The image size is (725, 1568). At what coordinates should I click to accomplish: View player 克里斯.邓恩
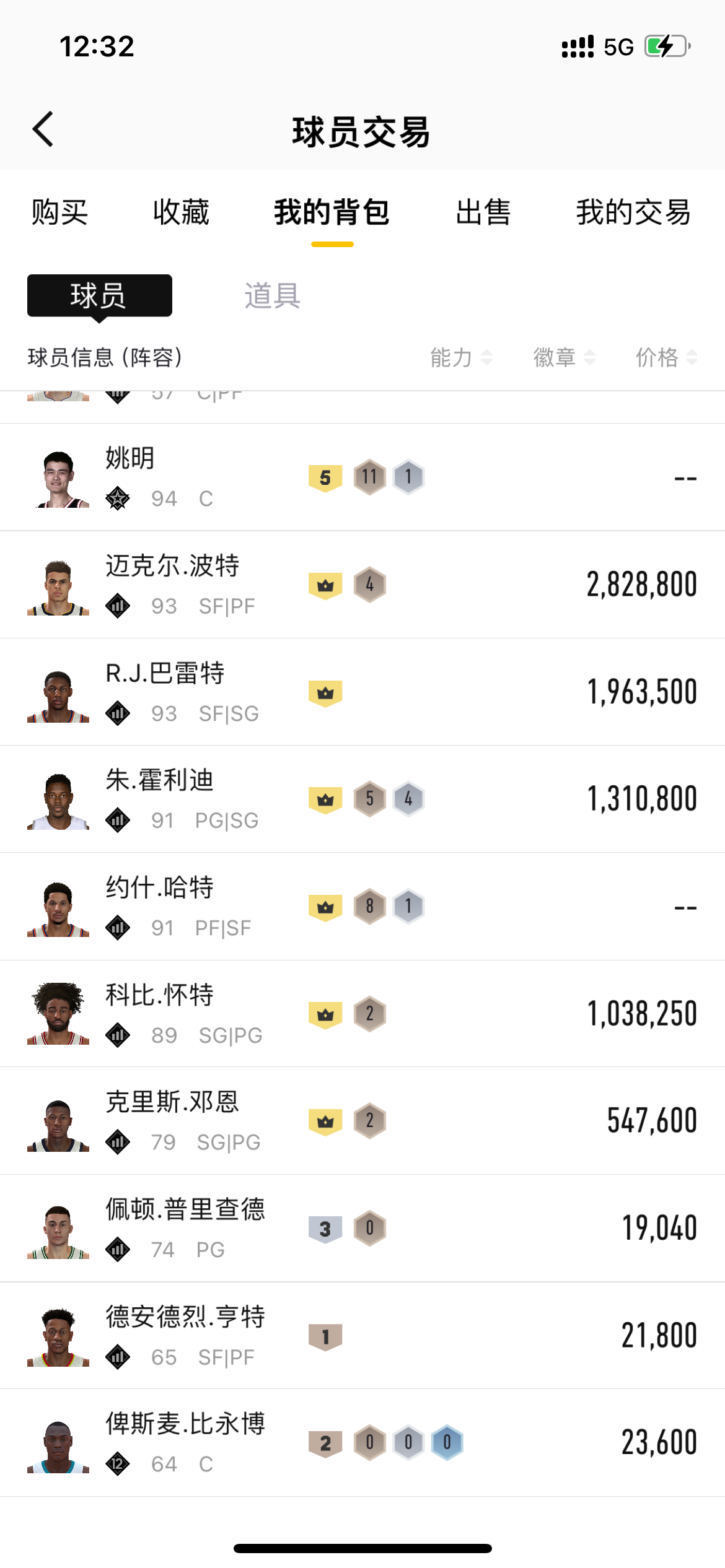pyautogui.click(x=362, y=1121)
